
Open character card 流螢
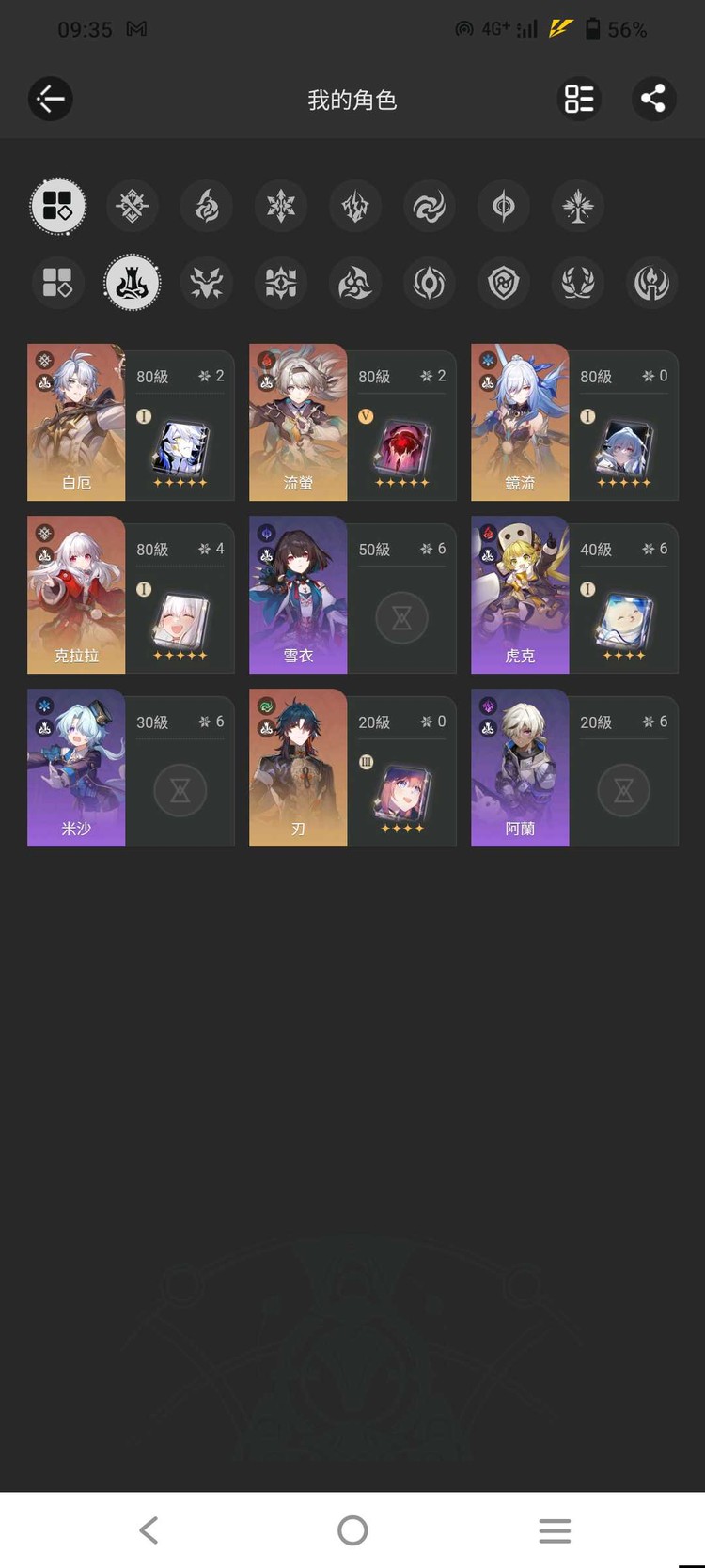coord(352,423)
